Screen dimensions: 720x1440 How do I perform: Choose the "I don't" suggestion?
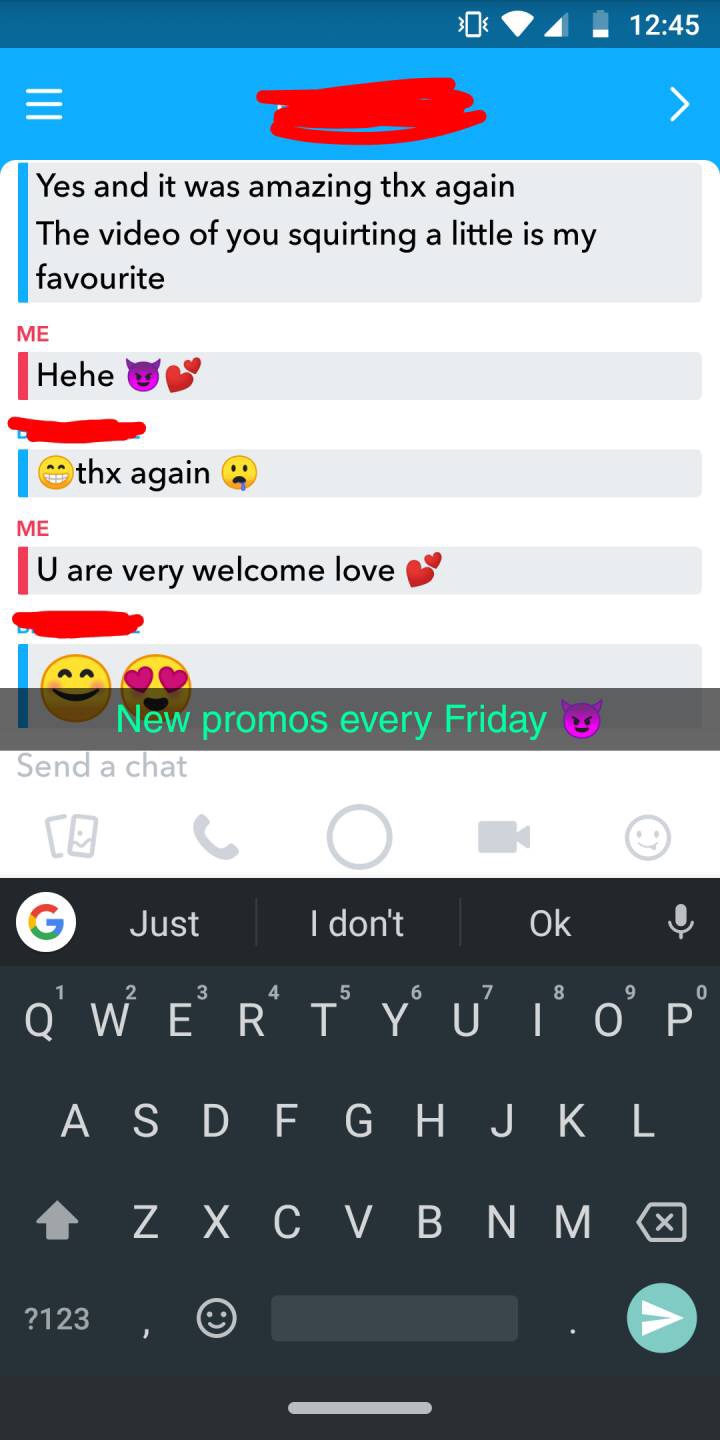pos(357,923)
